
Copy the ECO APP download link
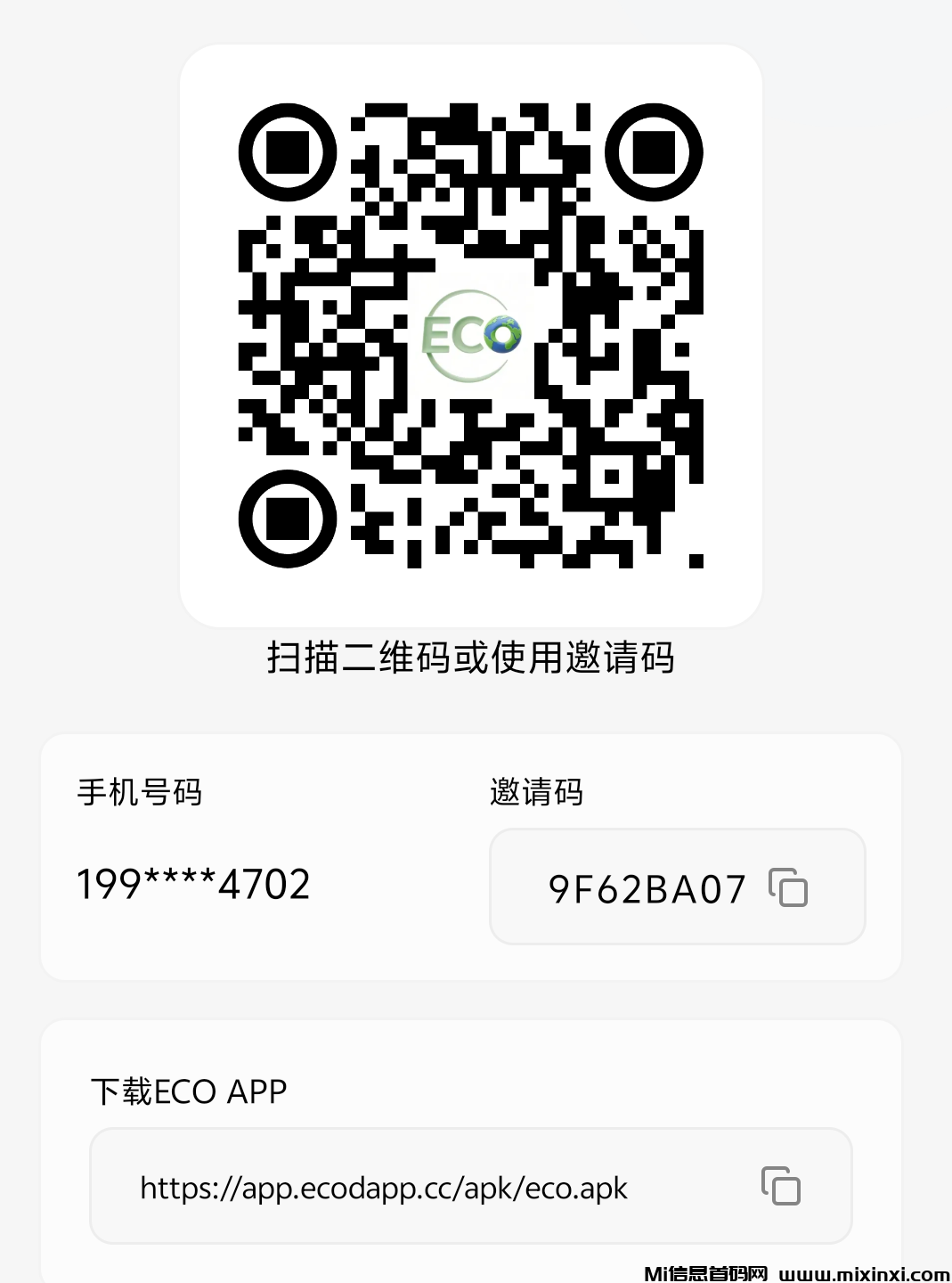pos(780,1185)
